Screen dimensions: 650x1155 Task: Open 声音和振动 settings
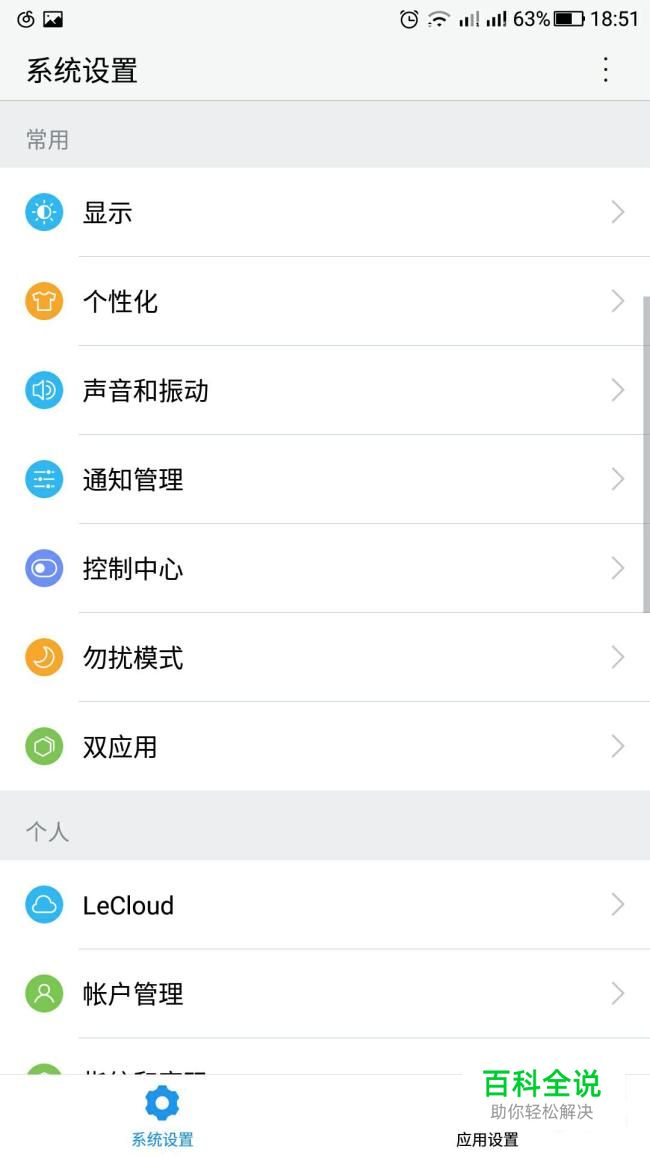coord(325,391)
